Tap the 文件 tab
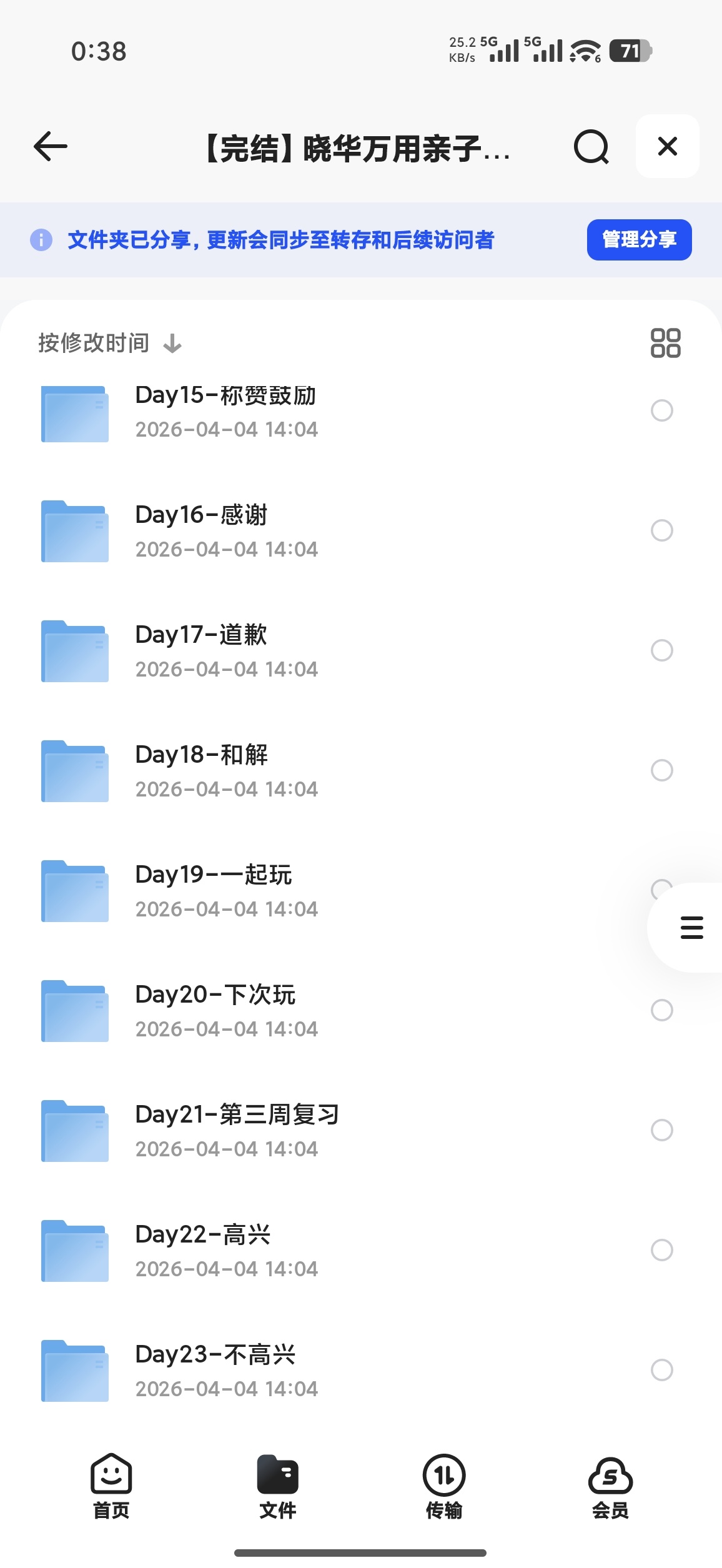The width and height of the screenshot is (722, 1568). (x=278, y=1487)
